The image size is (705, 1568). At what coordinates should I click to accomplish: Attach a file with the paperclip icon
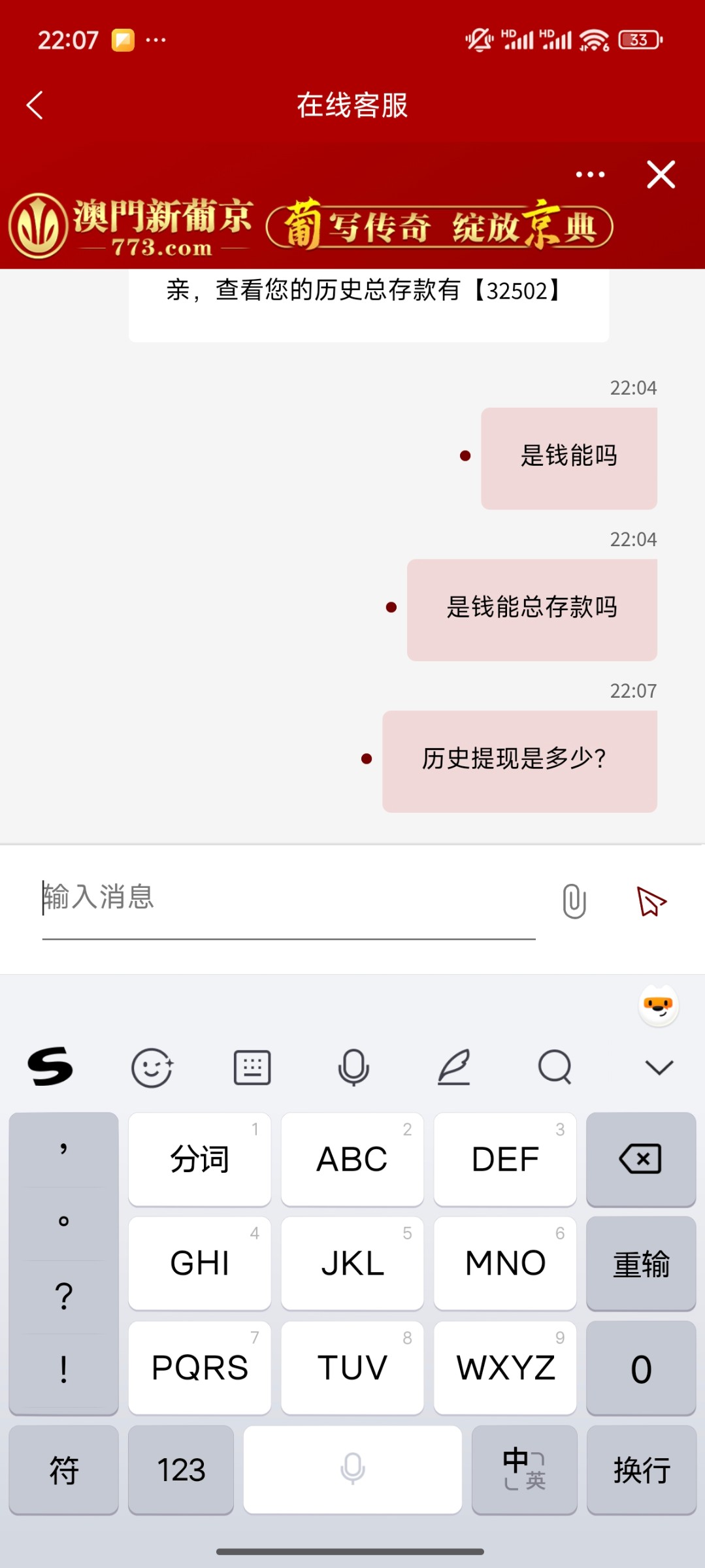(x=574, y=901)
